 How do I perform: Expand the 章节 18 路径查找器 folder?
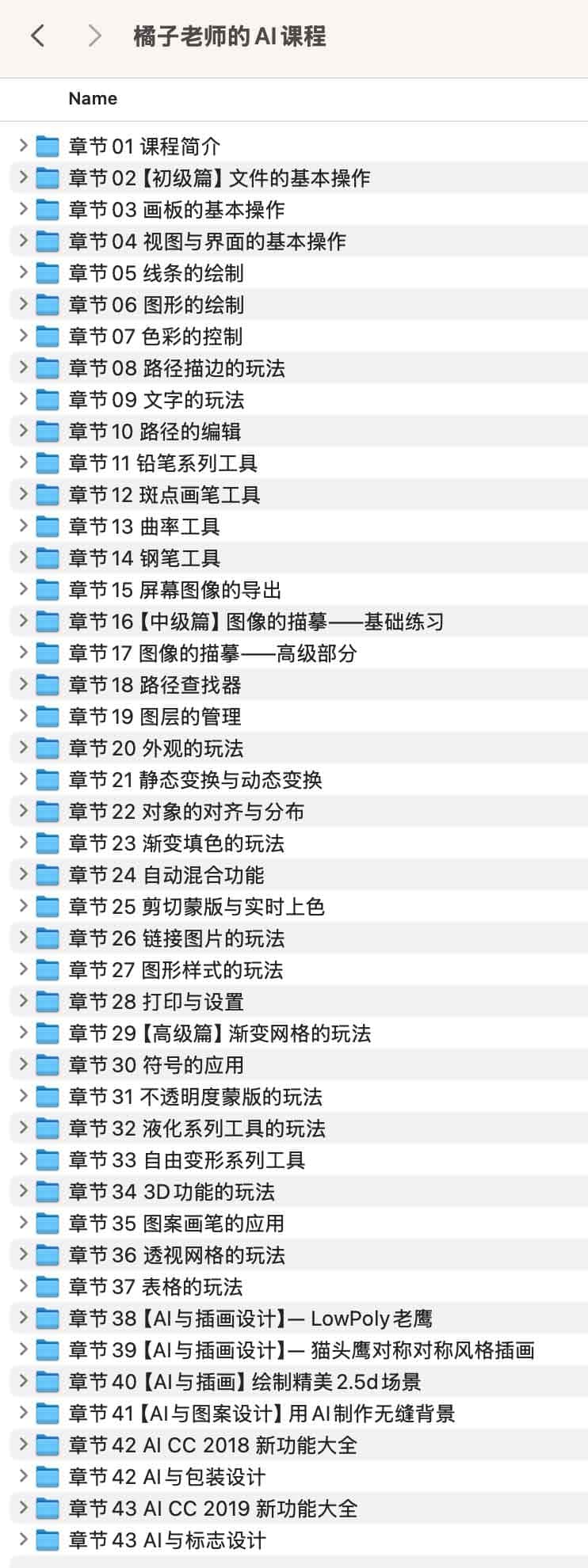(23, 684)
